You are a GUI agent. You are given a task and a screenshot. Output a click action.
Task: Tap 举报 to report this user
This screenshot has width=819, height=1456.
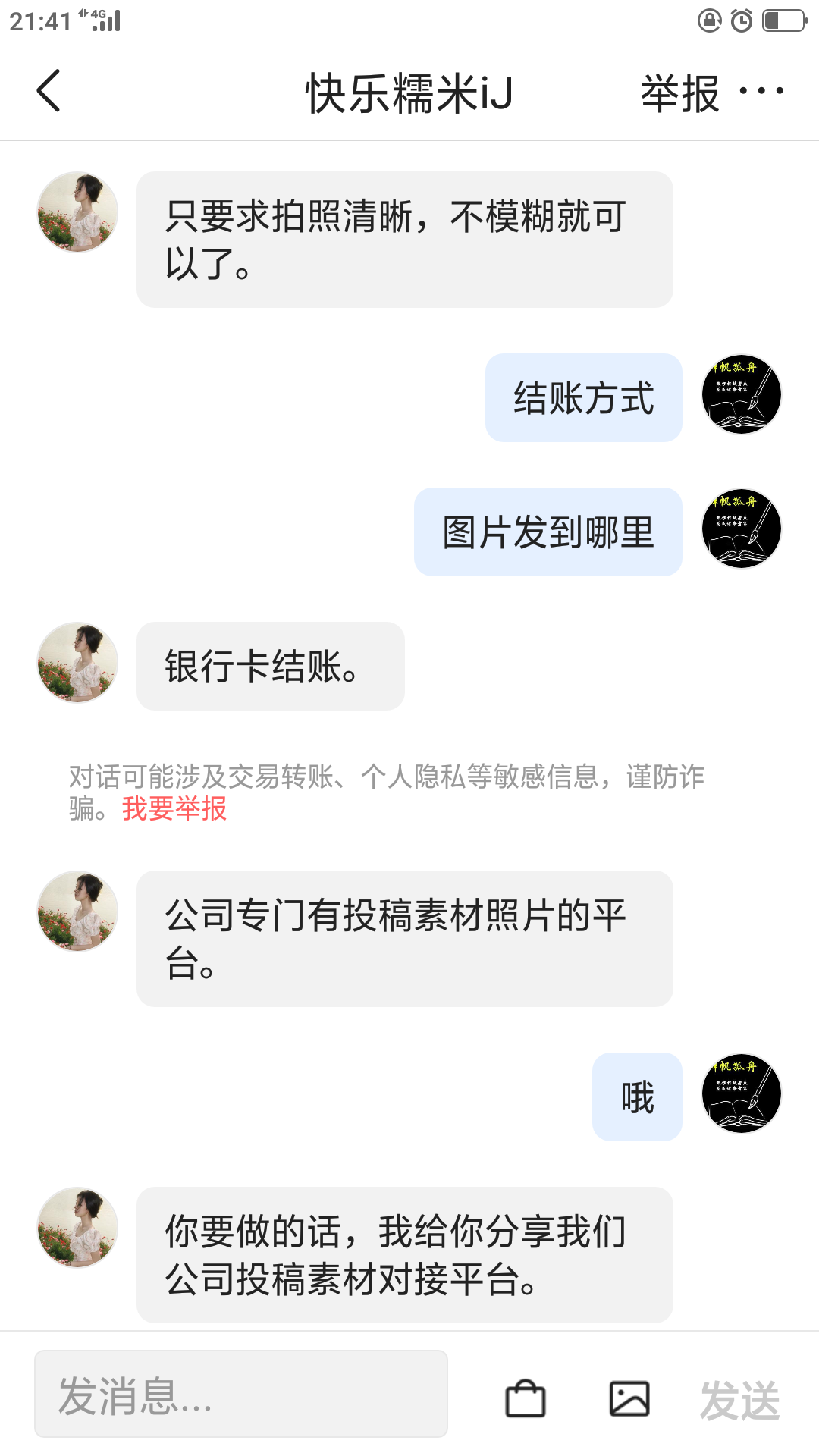pos(679,93)
